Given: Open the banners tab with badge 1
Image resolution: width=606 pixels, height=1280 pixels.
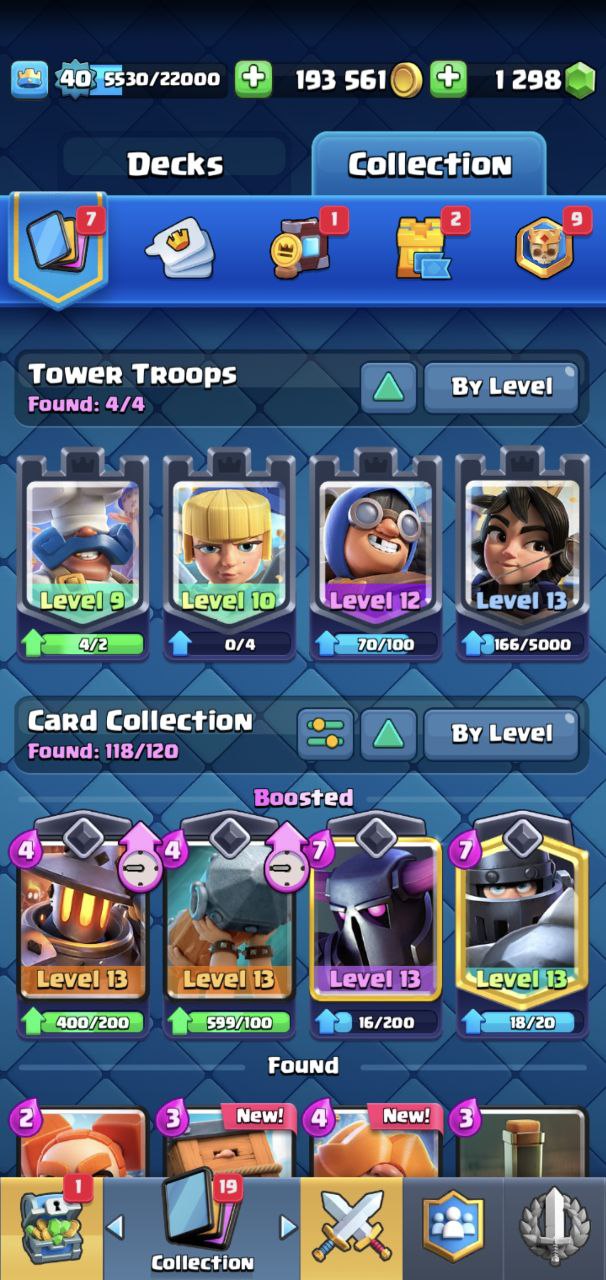Looking at the screenshot, I should tap(301, 247).
